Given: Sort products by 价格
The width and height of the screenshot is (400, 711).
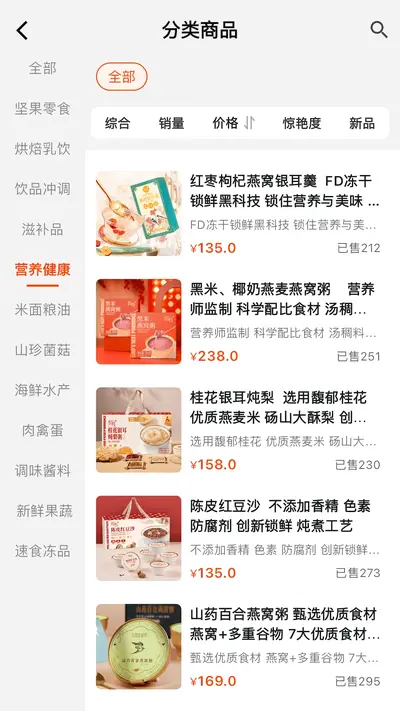Looking at the screenshot, I should (234, 123).
